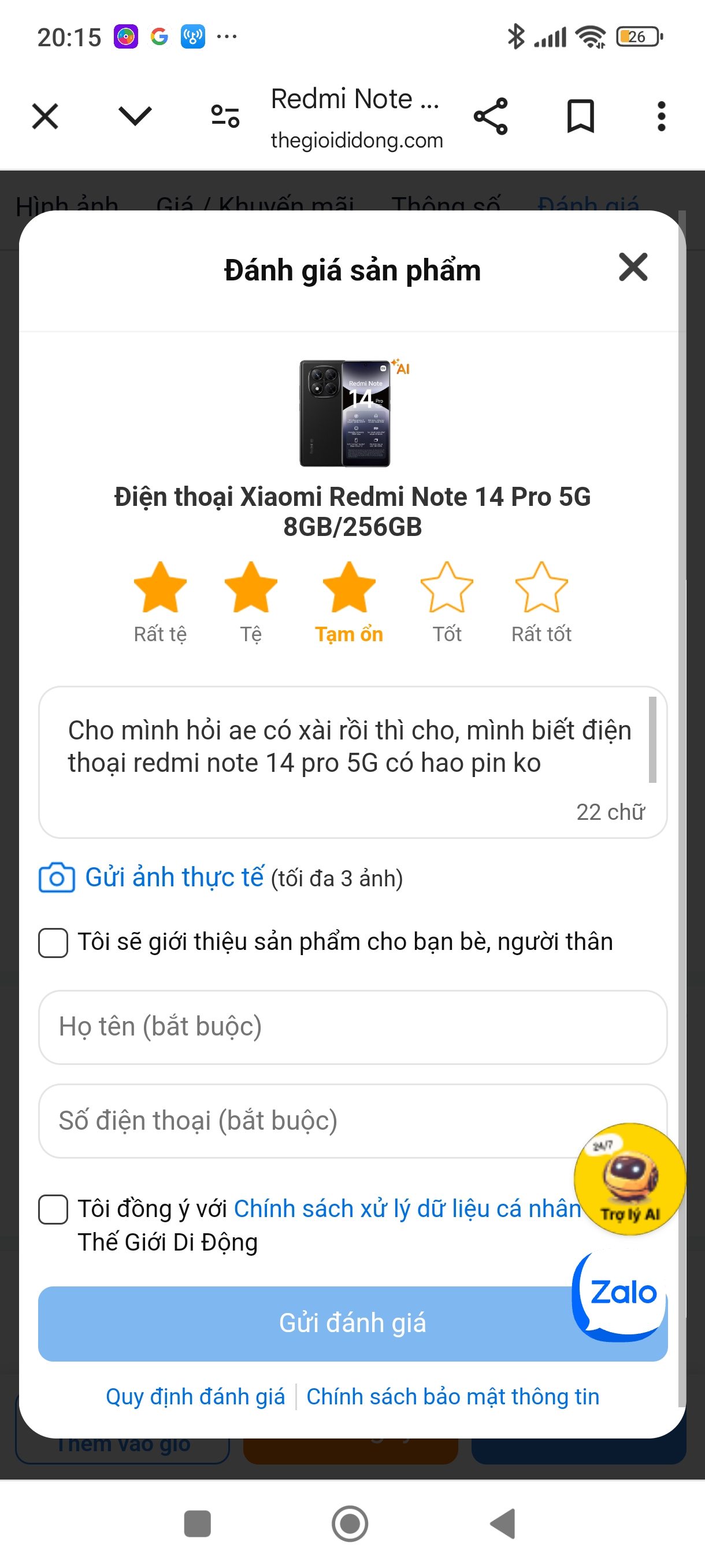This screenshot has width=705, height=1568.
Task: Open Quy định đánh giá link
Action: pyautogui.click(x=195, y=1397)
